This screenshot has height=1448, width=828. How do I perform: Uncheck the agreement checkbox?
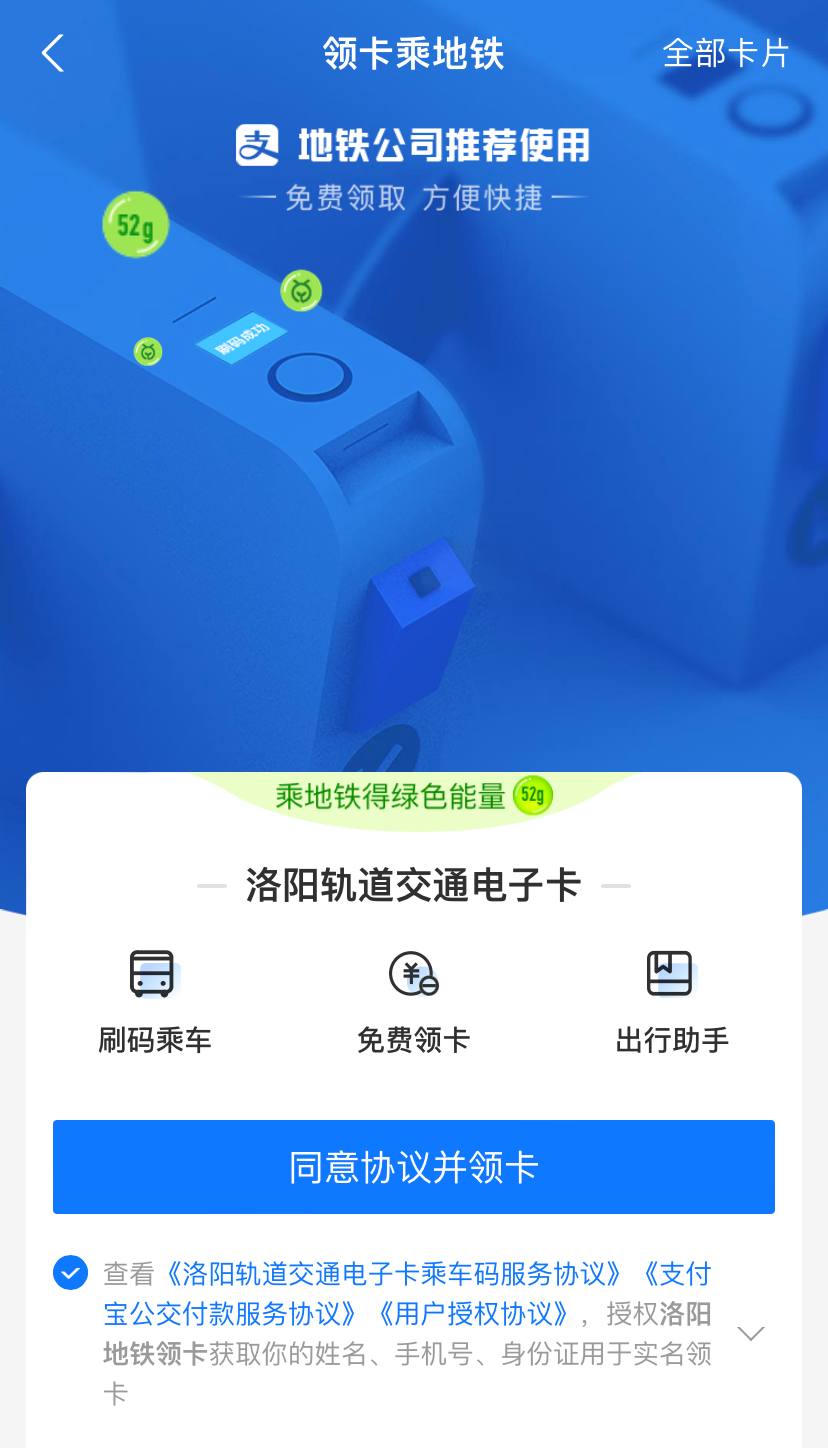[x=70, y=1273]
